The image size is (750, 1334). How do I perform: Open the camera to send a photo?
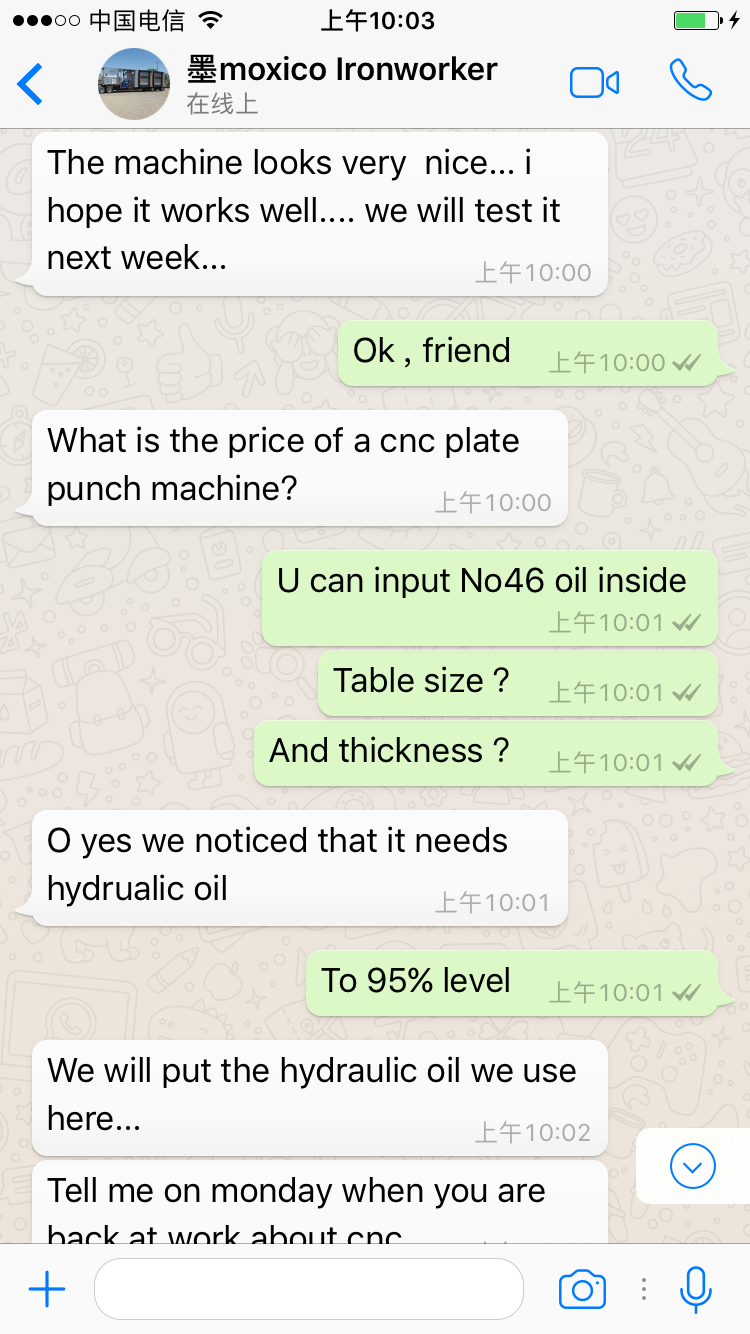coord(582,1289)
